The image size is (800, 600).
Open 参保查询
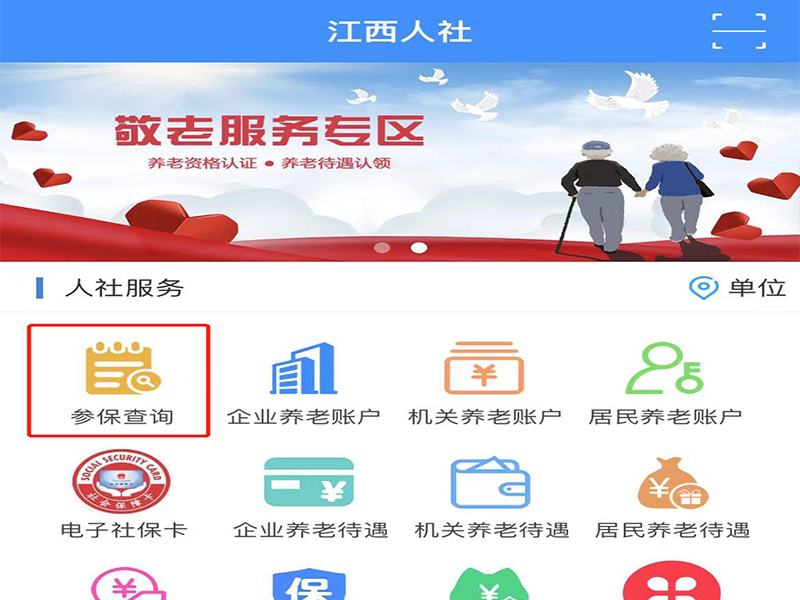(118, 381)
